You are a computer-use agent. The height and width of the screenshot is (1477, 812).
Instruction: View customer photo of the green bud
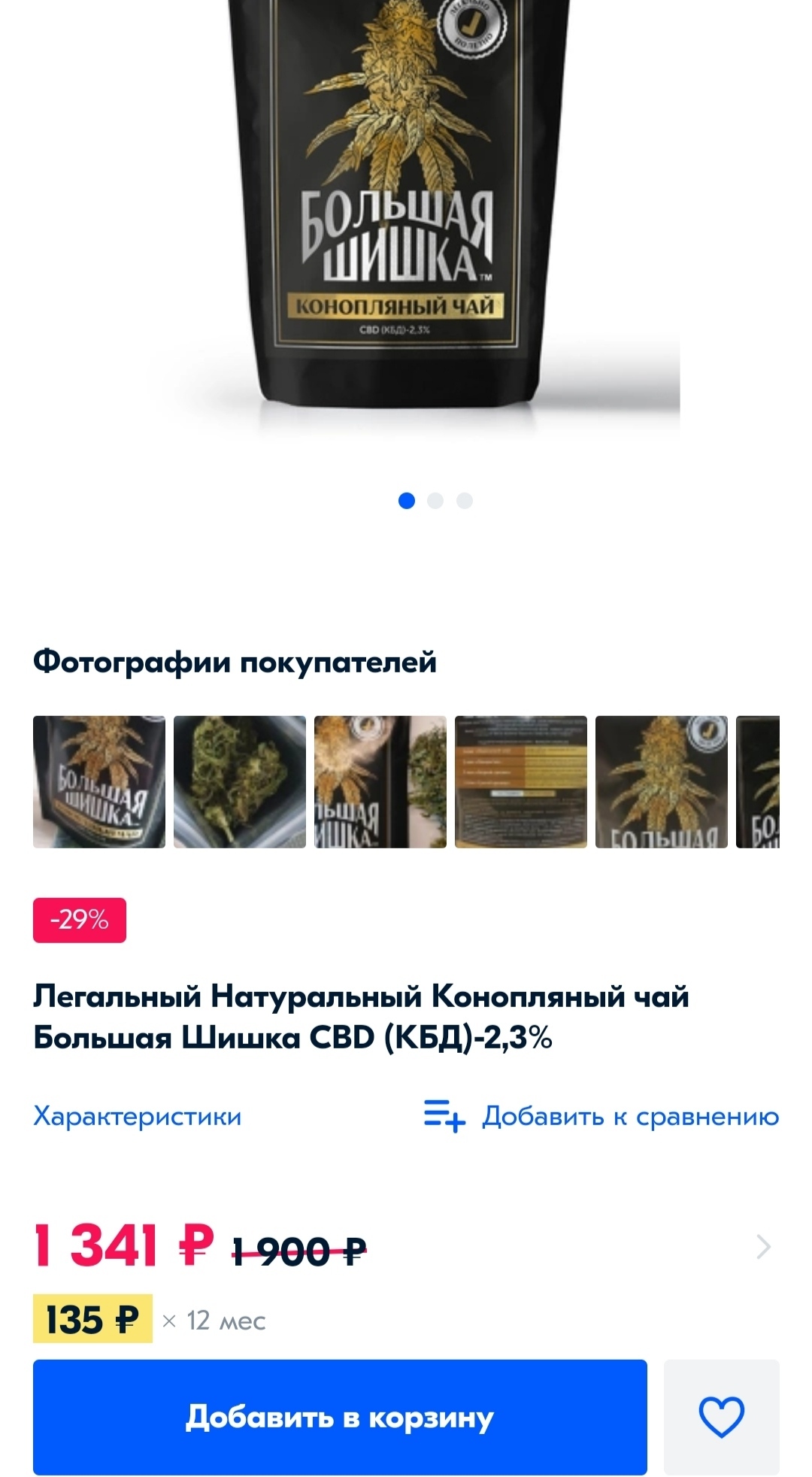click(240, 782)
